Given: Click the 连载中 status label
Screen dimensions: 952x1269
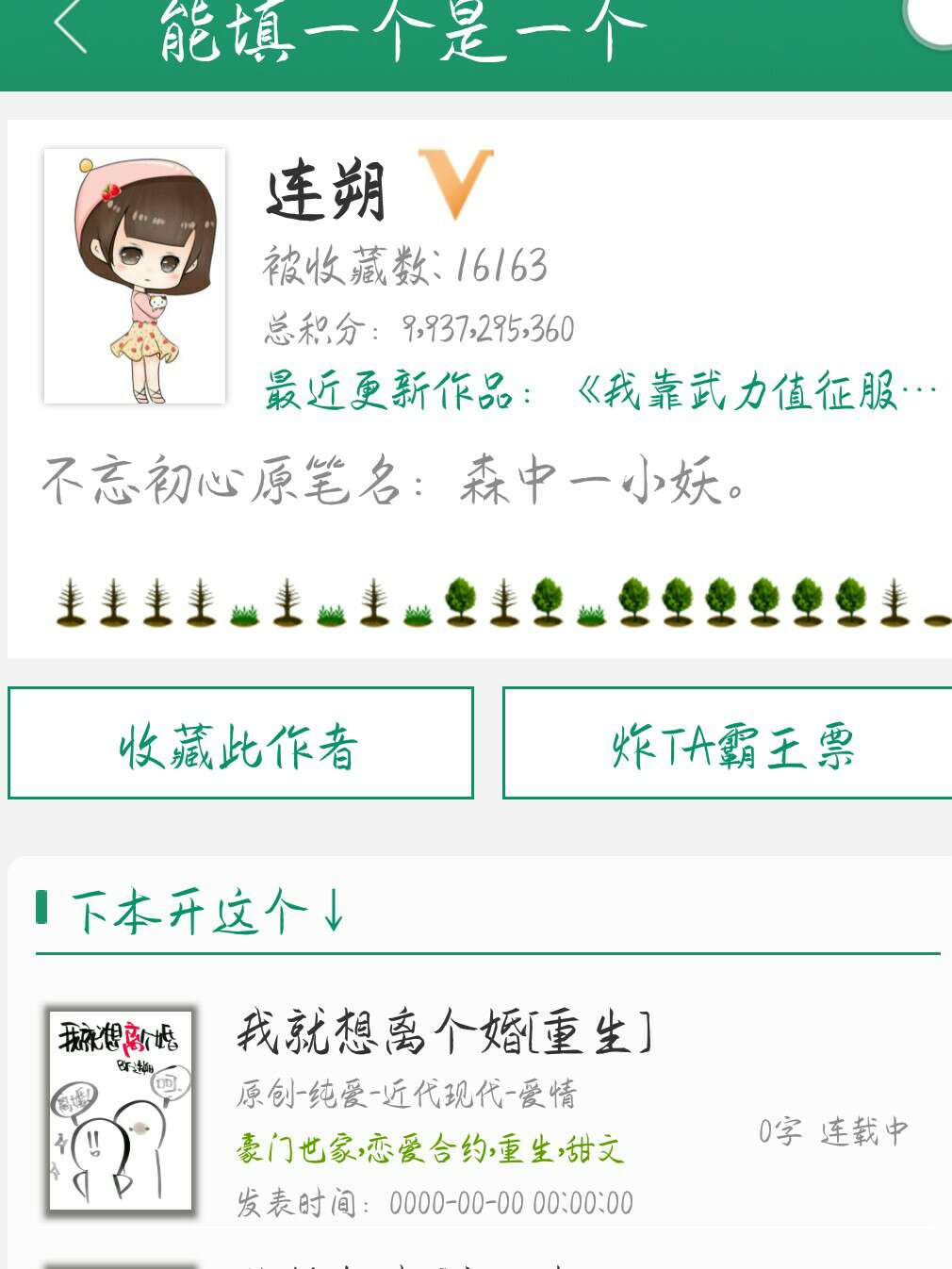Looking at the screenshot, I should coord(862,1134).
